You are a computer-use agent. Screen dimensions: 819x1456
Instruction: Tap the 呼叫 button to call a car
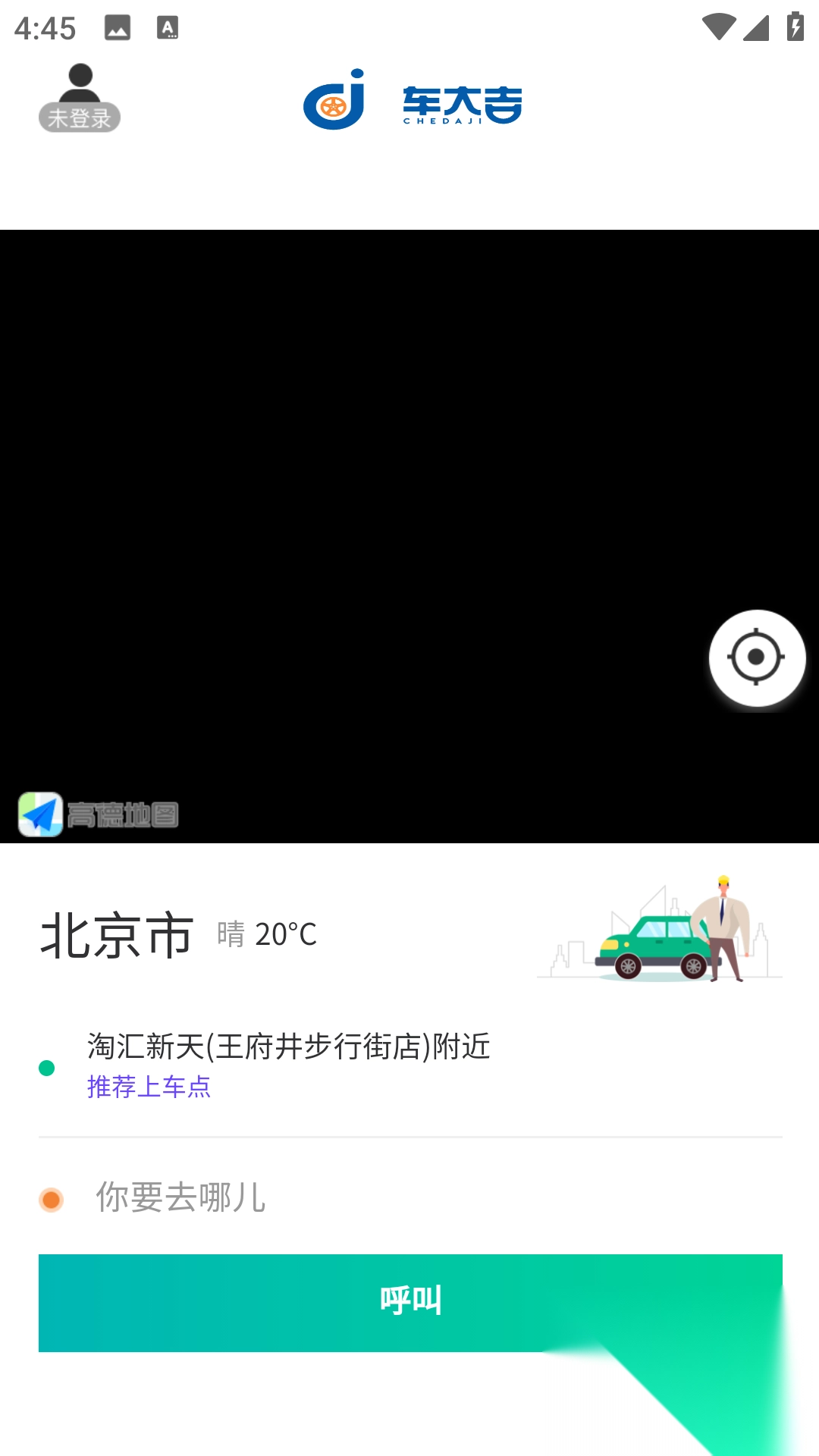(x=410, y=1302)
